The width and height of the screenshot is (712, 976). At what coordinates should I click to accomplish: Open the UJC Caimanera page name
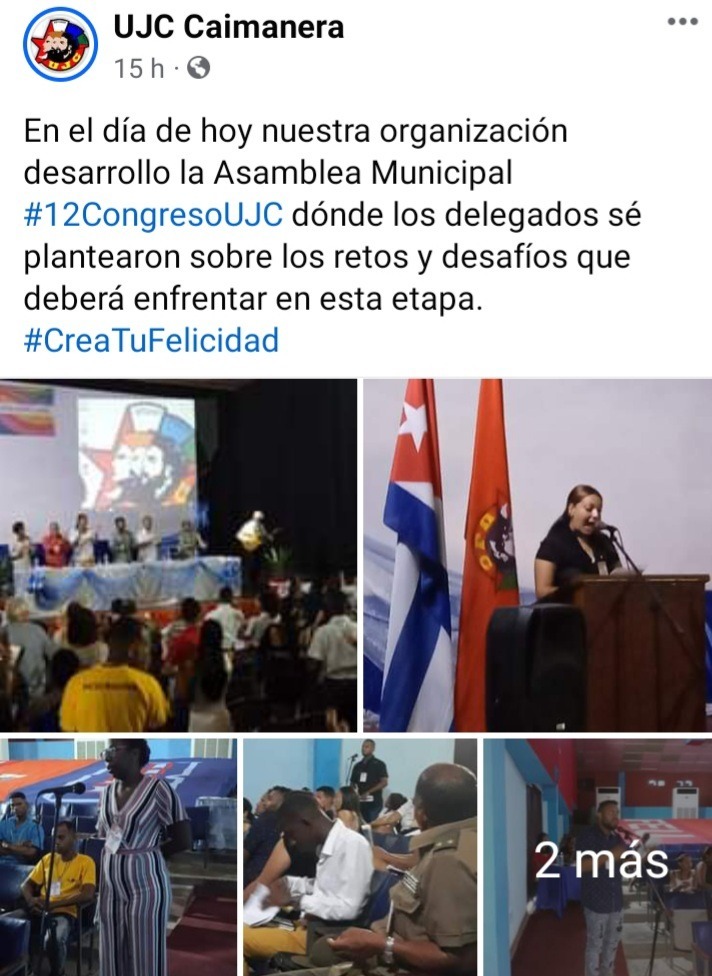[229, 27]
